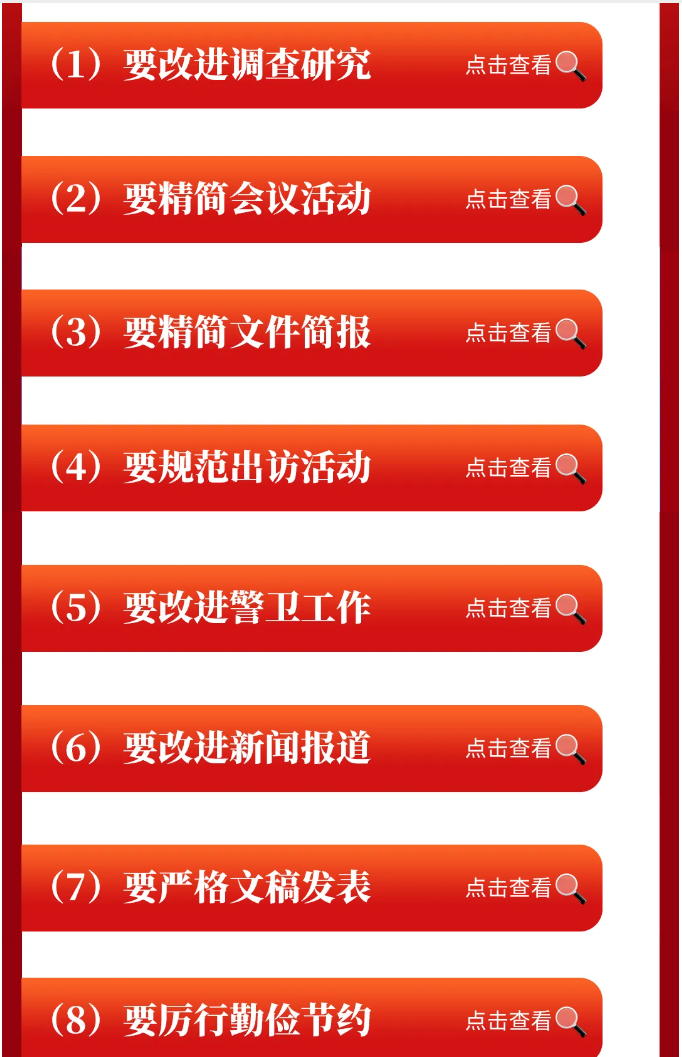
Task: View (5) 要改进警卫工作 content
Action: pyautogui.click(x=311, y=608)
